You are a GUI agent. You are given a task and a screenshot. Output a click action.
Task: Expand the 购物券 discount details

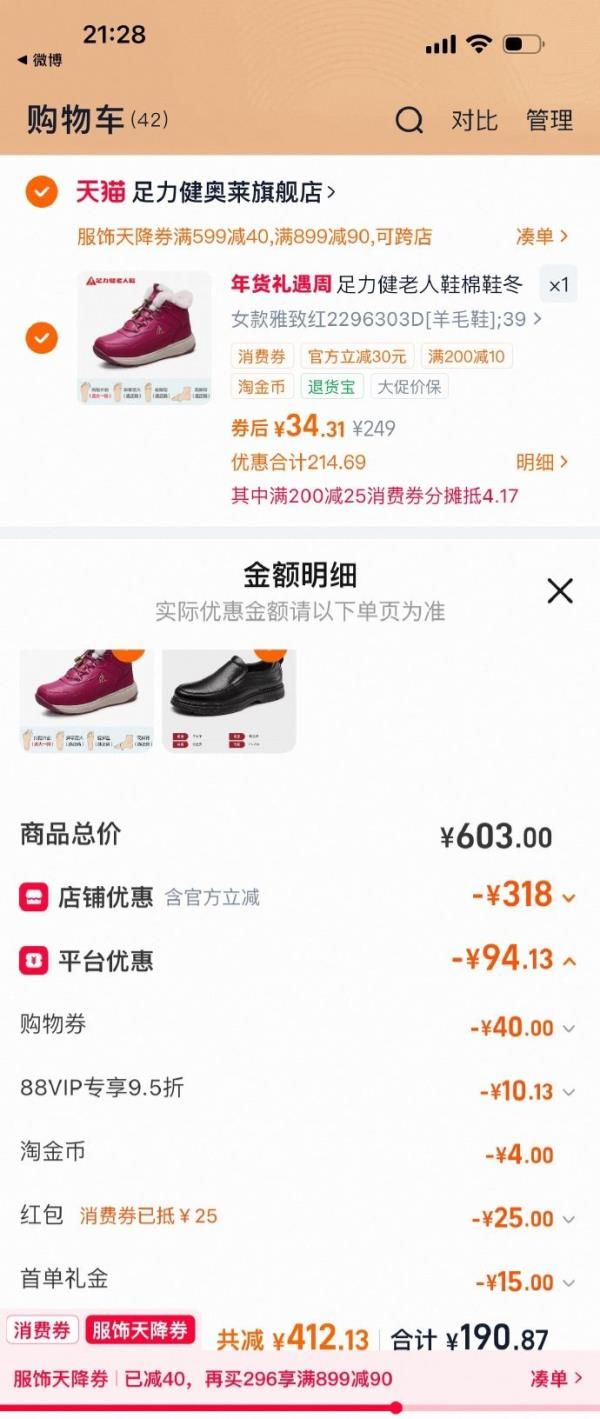click(523, 1027)
